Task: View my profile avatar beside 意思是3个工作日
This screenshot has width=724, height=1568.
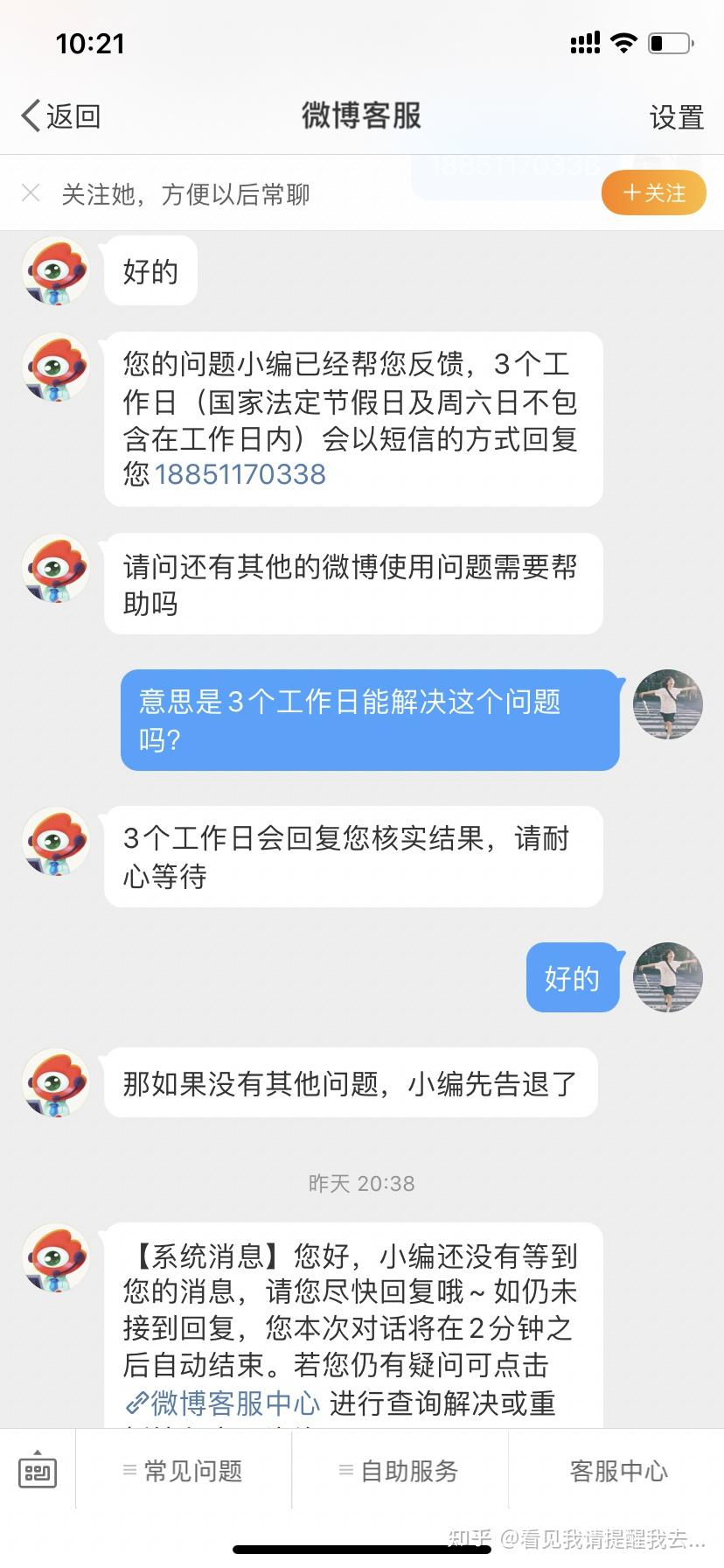Action: tap(667, 704)
